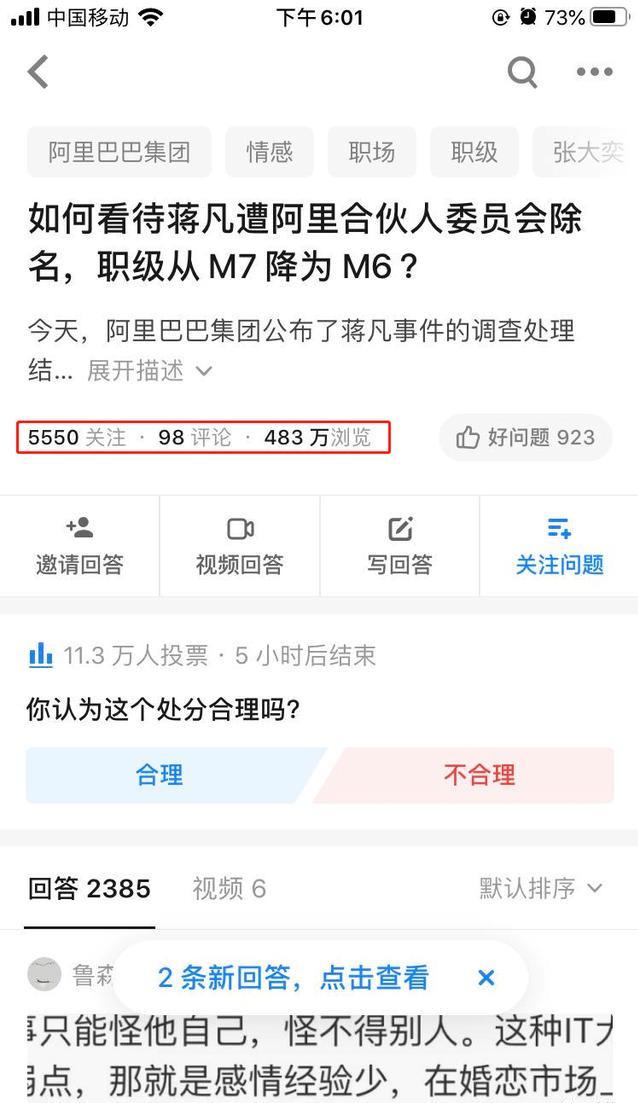
Task: Open the search magnifier icon
Action: click(522, 72)
